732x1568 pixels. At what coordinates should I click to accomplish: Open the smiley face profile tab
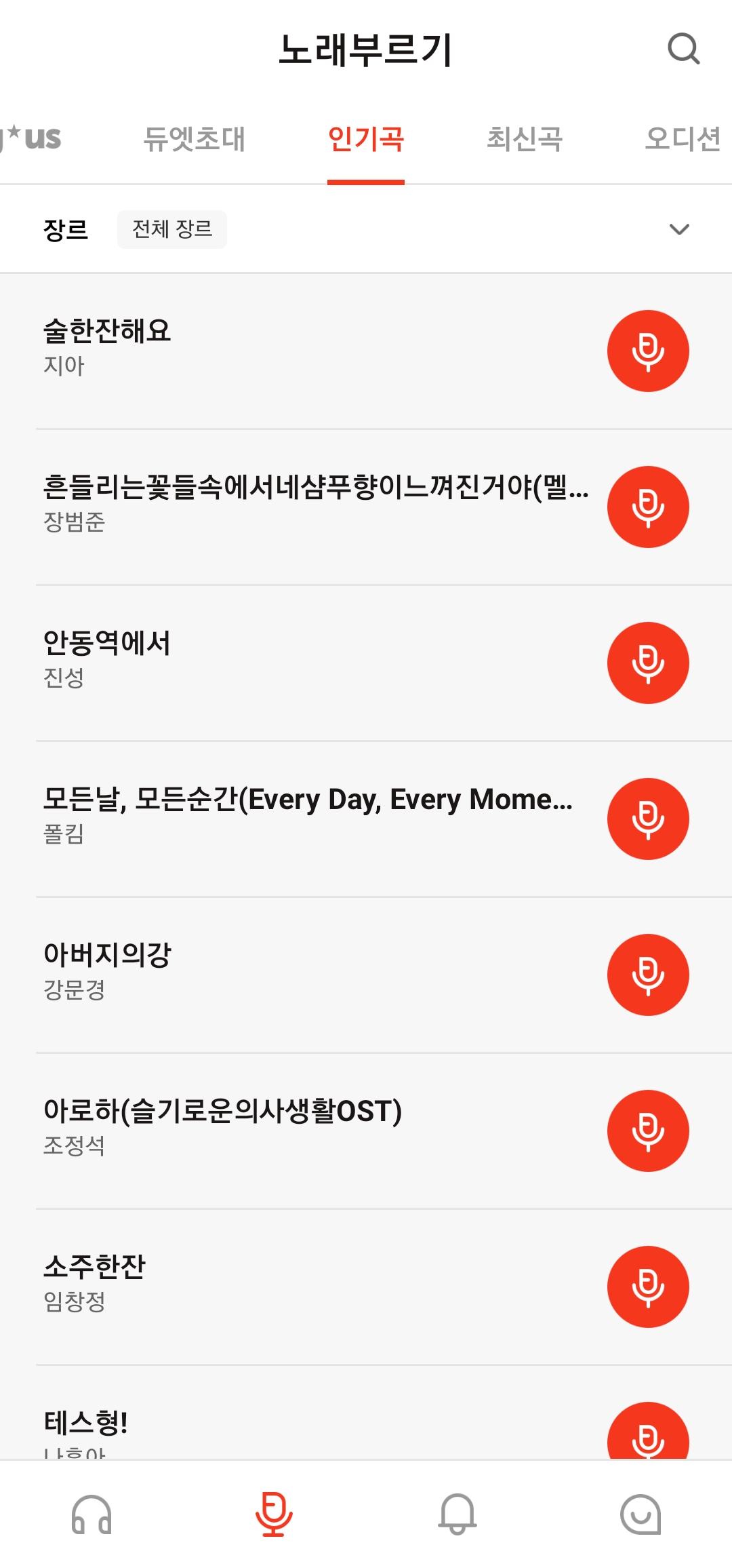(640, 1514)
